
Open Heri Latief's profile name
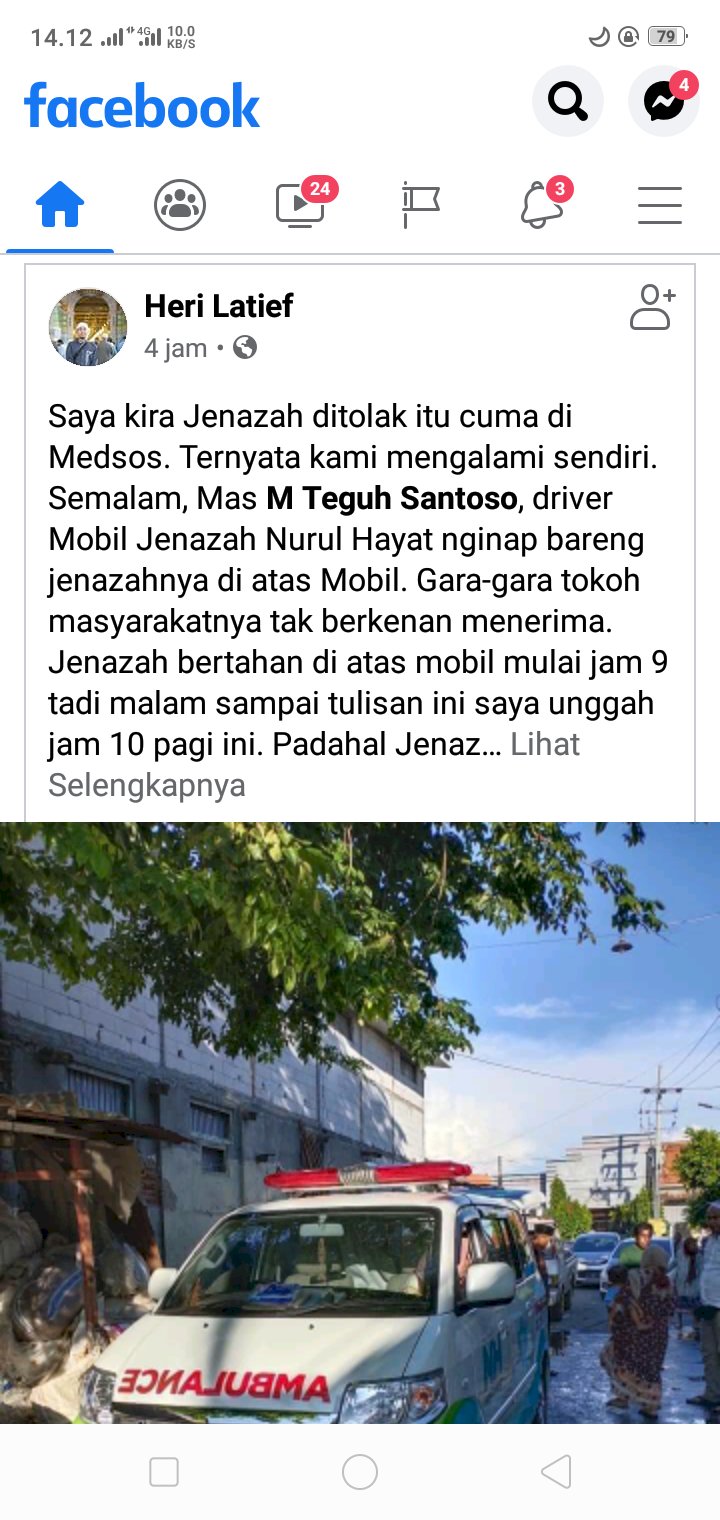click(219, 306)
